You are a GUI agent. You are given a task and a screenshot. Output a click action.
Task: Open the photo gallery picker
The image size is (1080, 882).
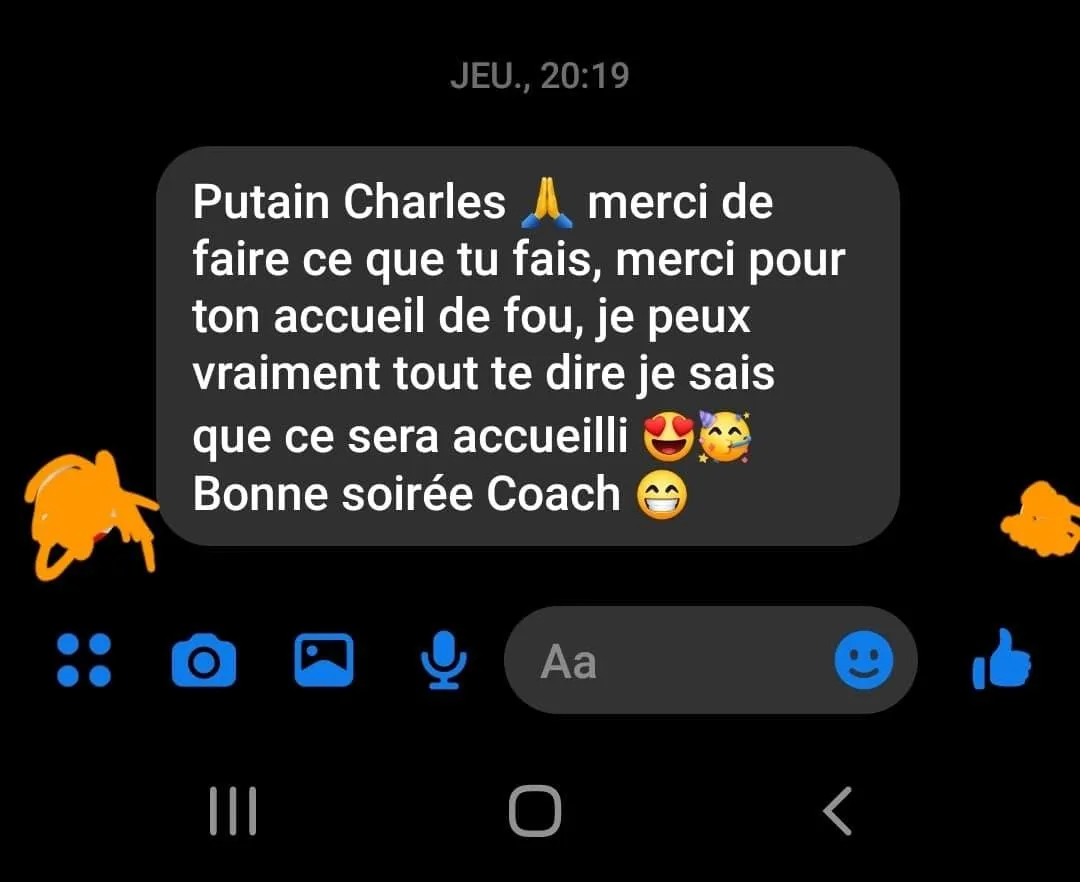(x=324, y=661)
